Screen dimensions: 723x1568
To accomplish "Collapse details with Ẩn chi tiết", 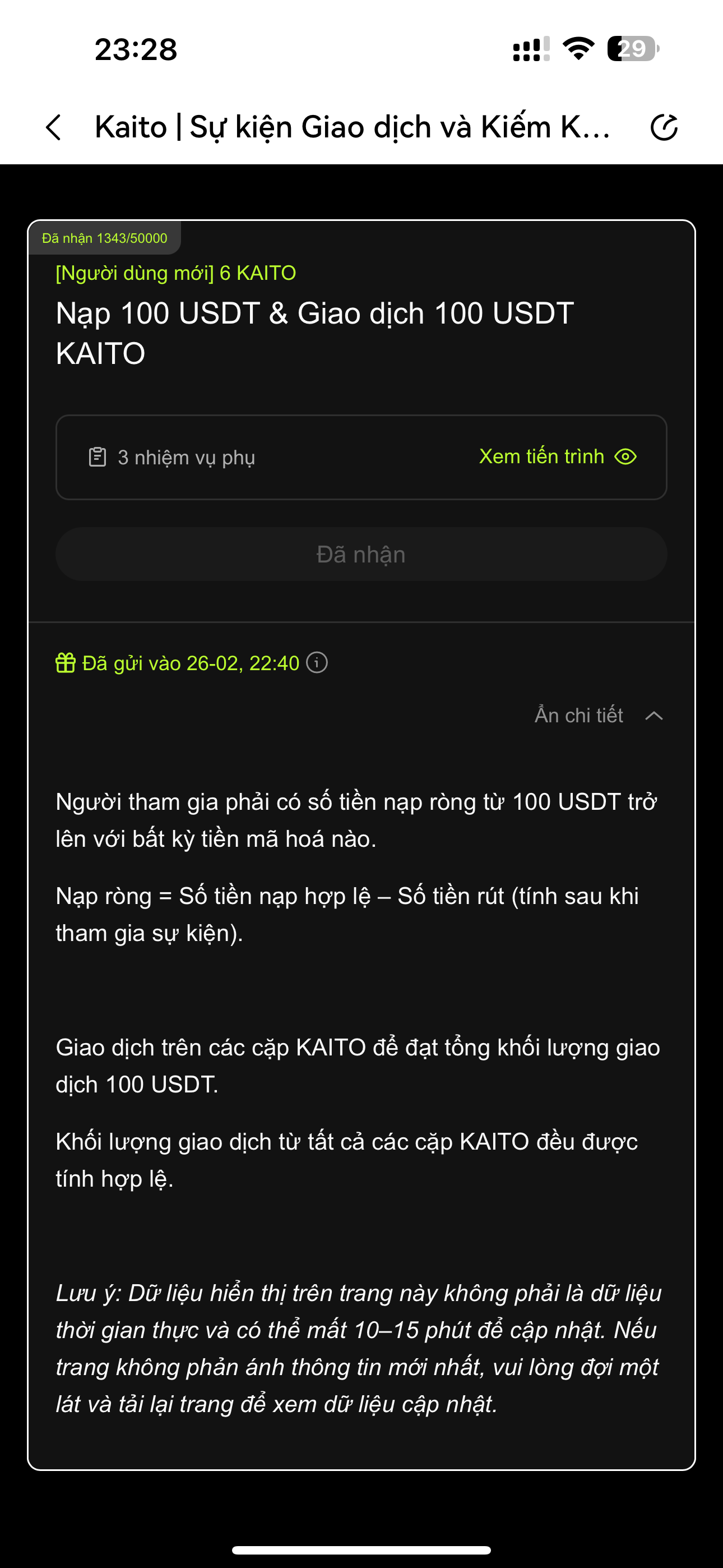I will click(598, 715).
